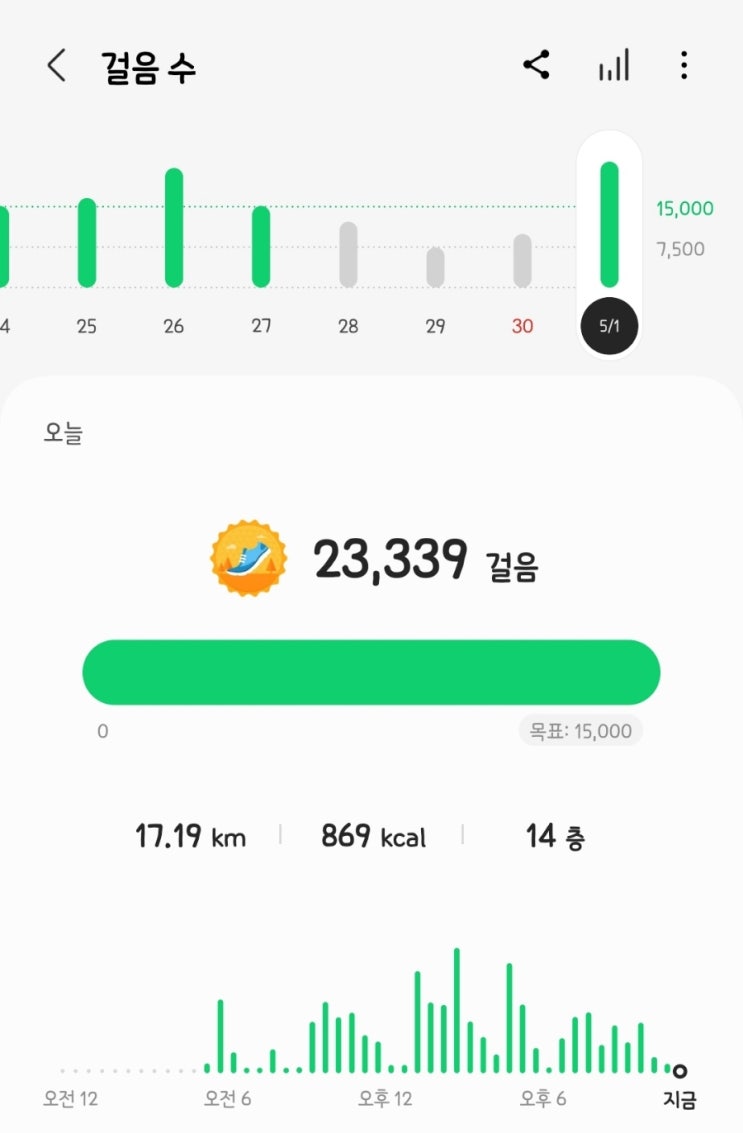
Task: Share today's step count
Action: pyautogui.click(x=536, y=67)
